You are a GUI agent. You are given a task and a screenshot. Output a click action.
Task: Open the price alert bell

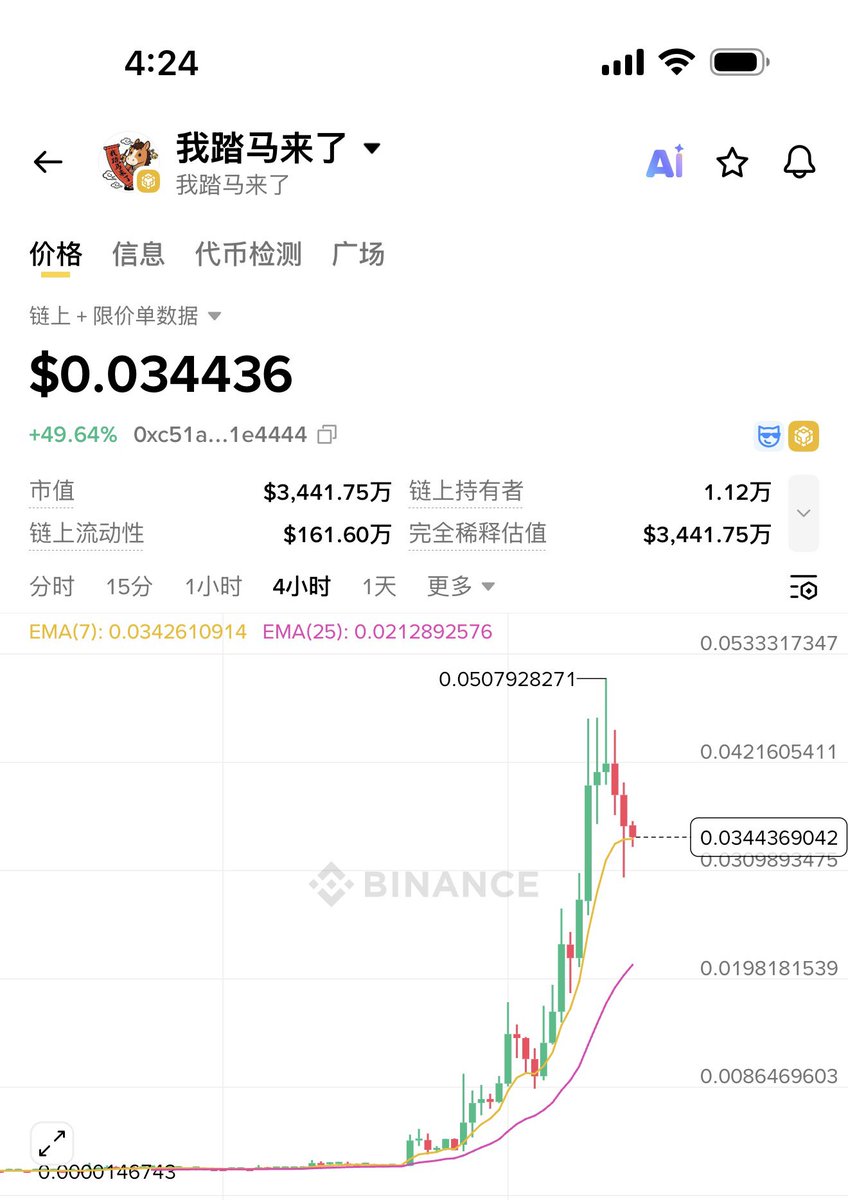[x=799, y=162]
